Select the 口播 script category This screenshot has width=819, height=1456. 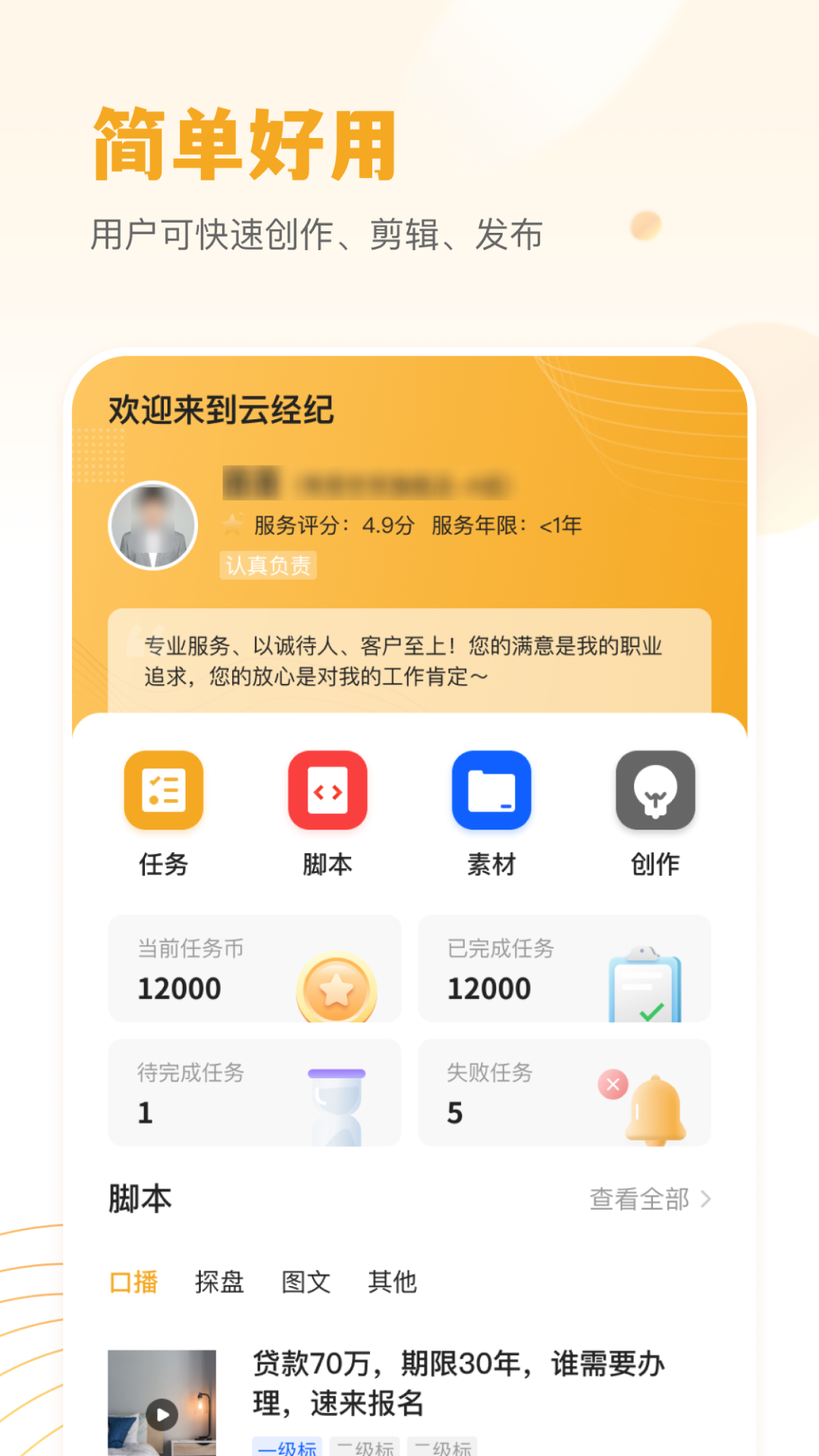(x=133, y=1282)
